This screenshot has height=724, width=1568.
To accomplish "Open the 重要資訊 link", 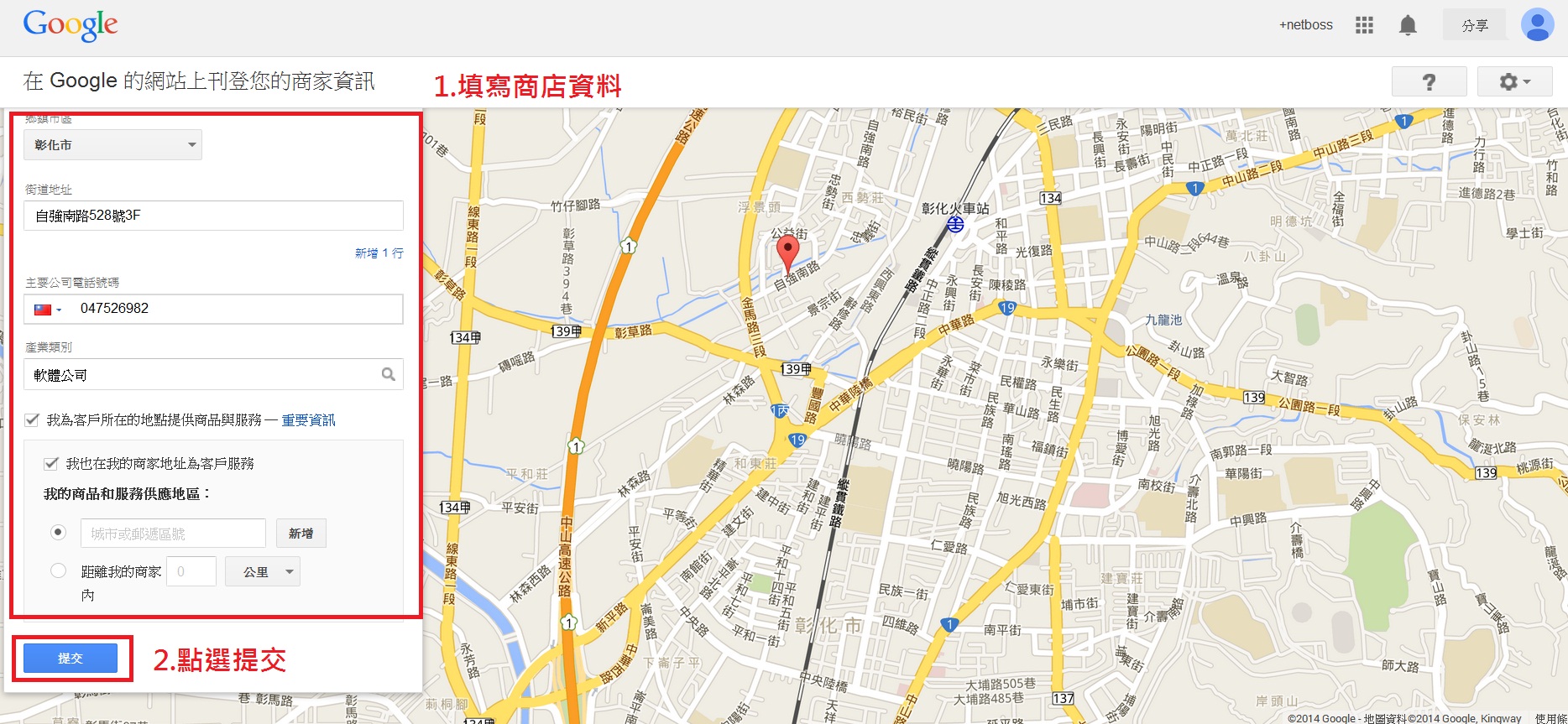I will click(308, 419).
